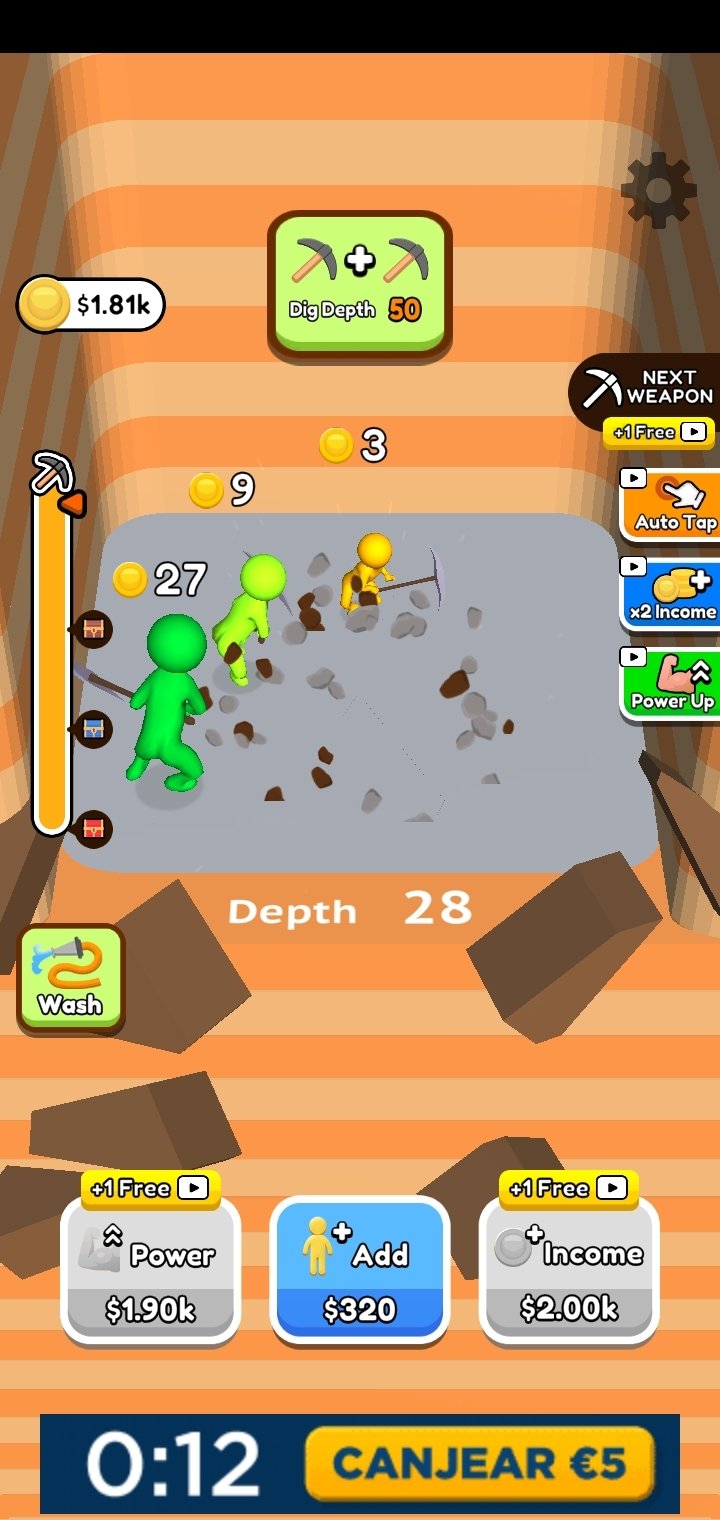The image size is (720, 1520).
Task: Open the Next Weapon offer
Action: coord(645,389)
